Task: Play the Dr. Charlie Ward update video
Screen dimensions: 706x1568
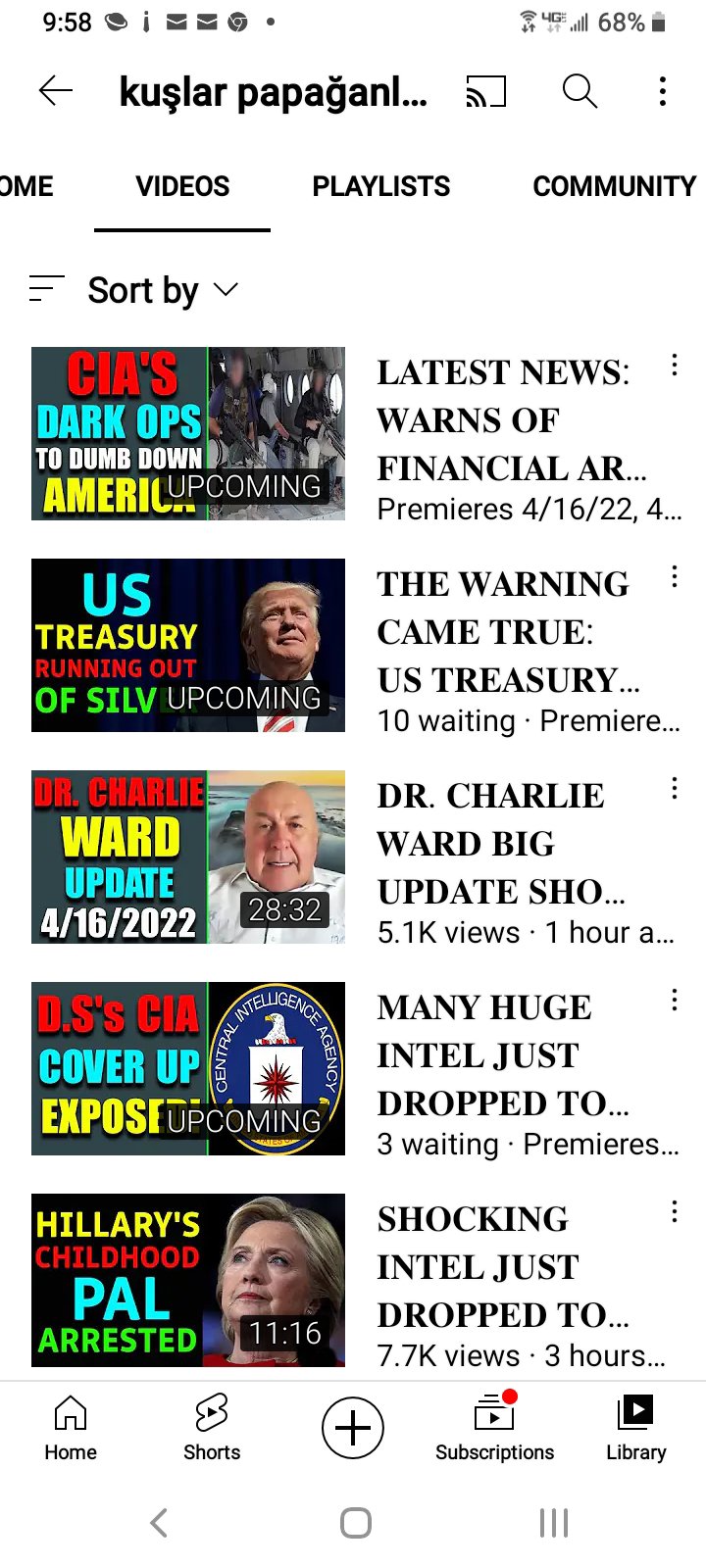Action: coord(188,857)
